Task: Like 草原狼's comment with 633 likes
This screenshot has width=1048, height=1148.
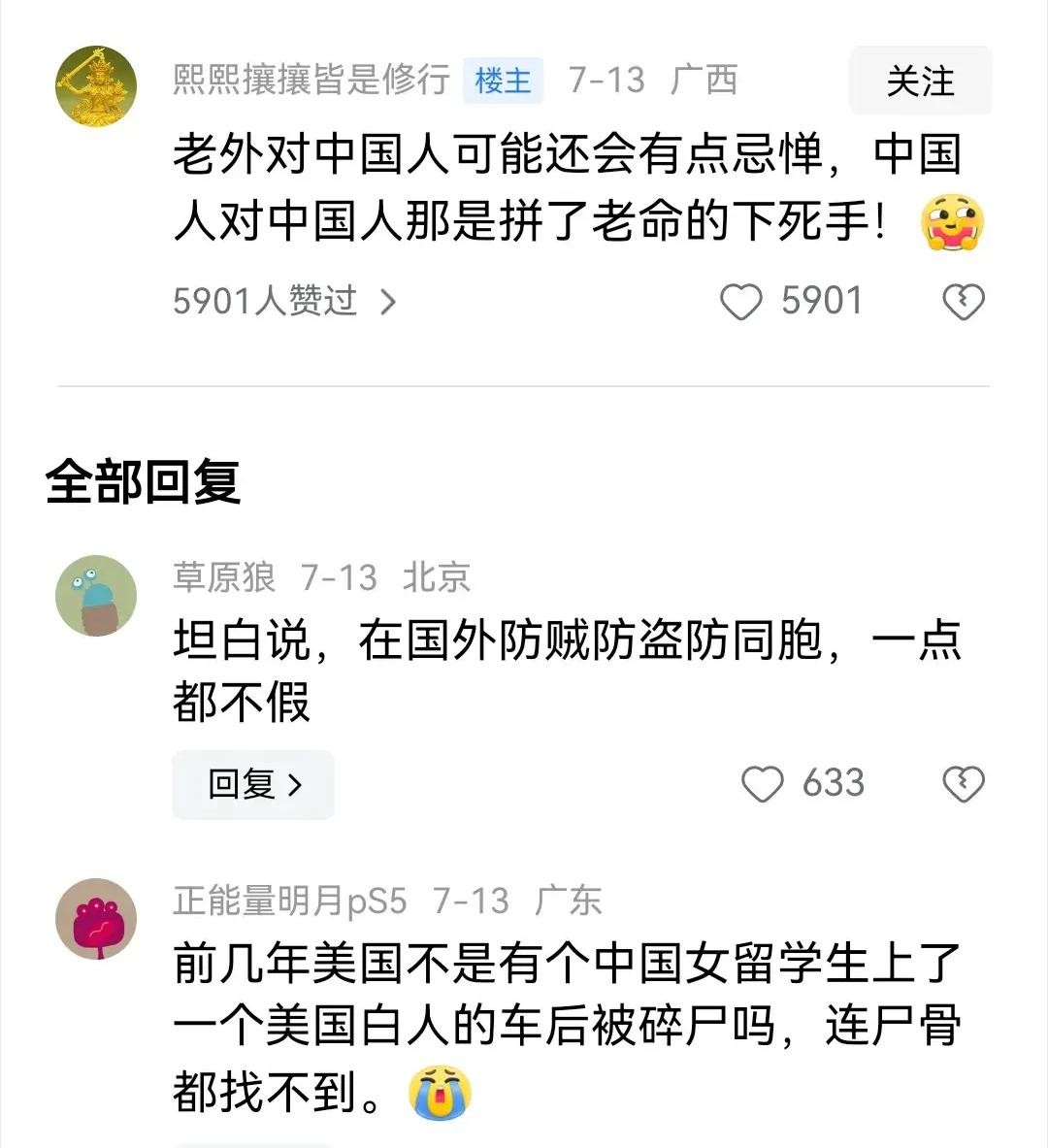Action: click(763, 784)
